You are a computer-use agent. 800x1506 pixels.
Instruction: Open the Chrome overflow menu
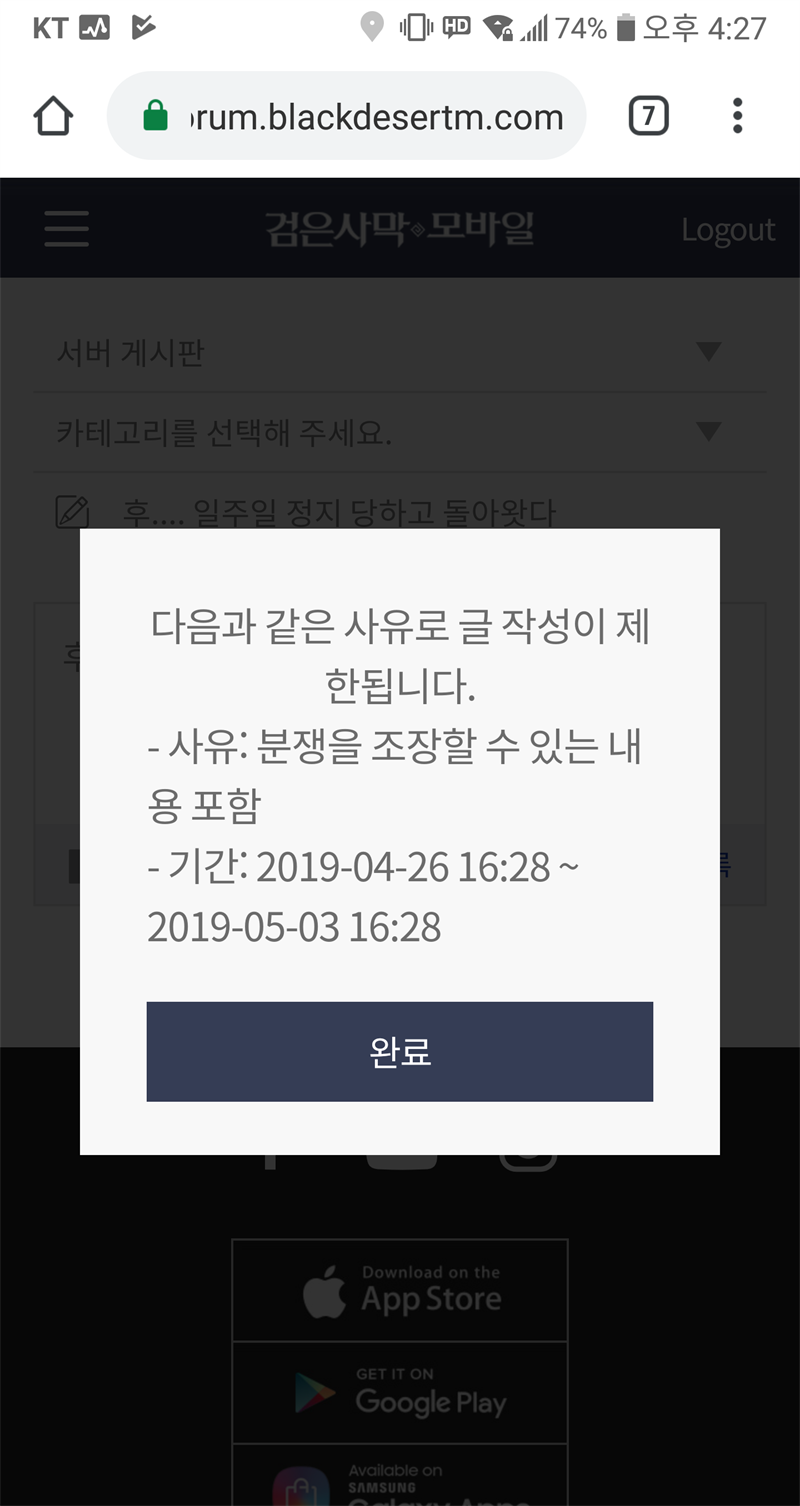737,116
